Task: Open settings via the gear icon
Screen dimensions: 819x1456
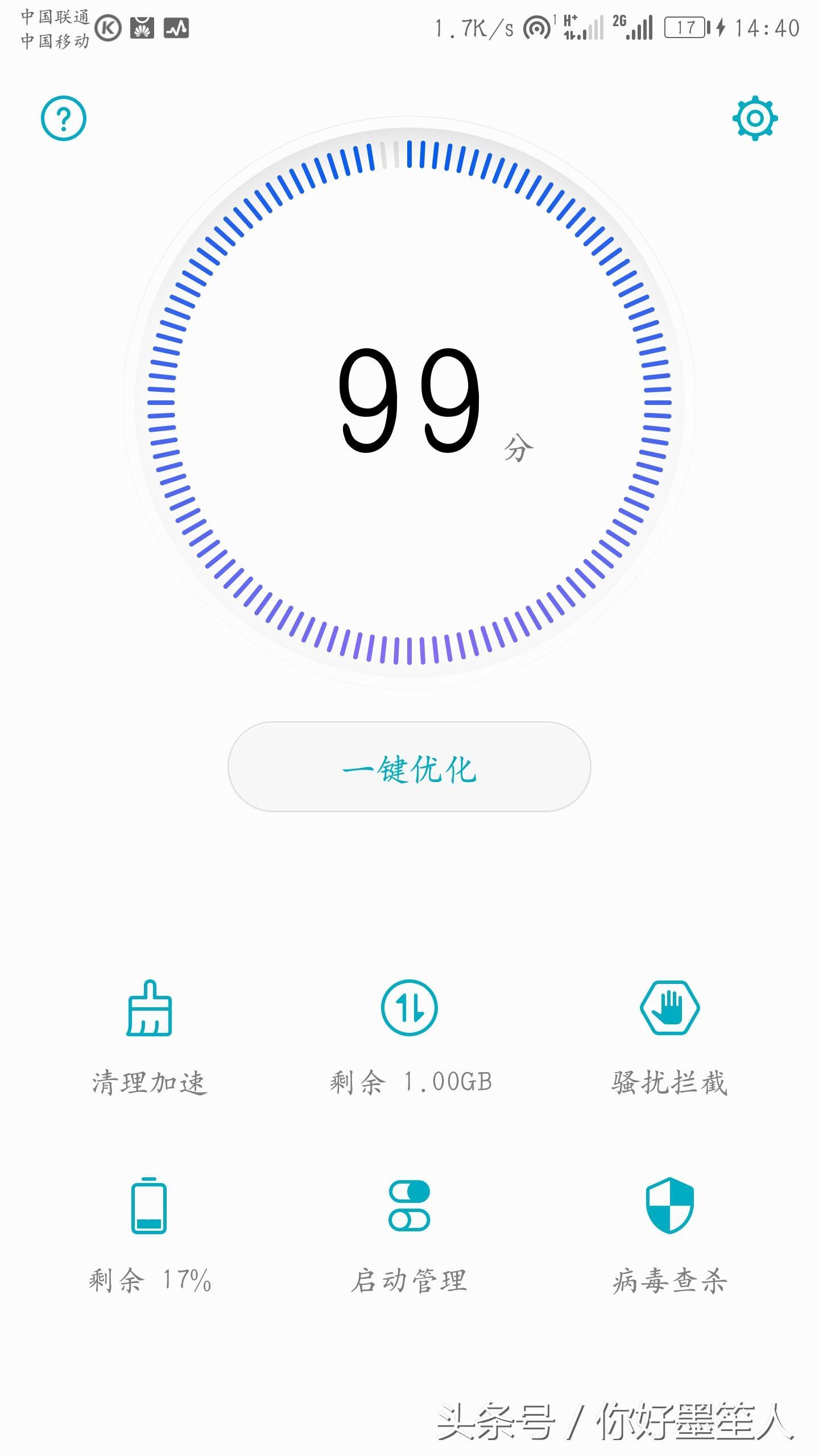Action: [x=755, y=118]
